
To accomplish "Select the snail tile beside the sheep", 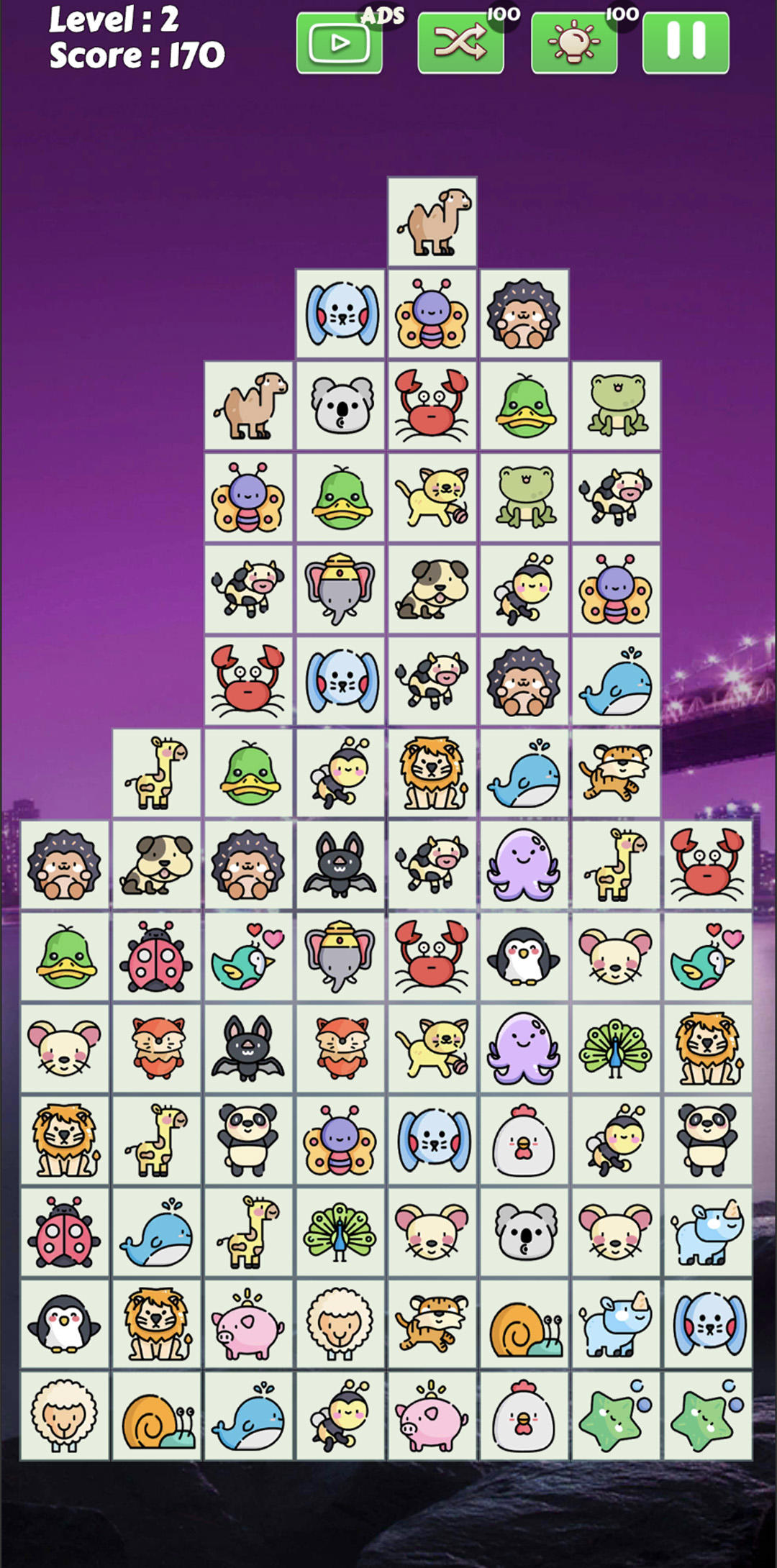I will (x=157, y=1416).
